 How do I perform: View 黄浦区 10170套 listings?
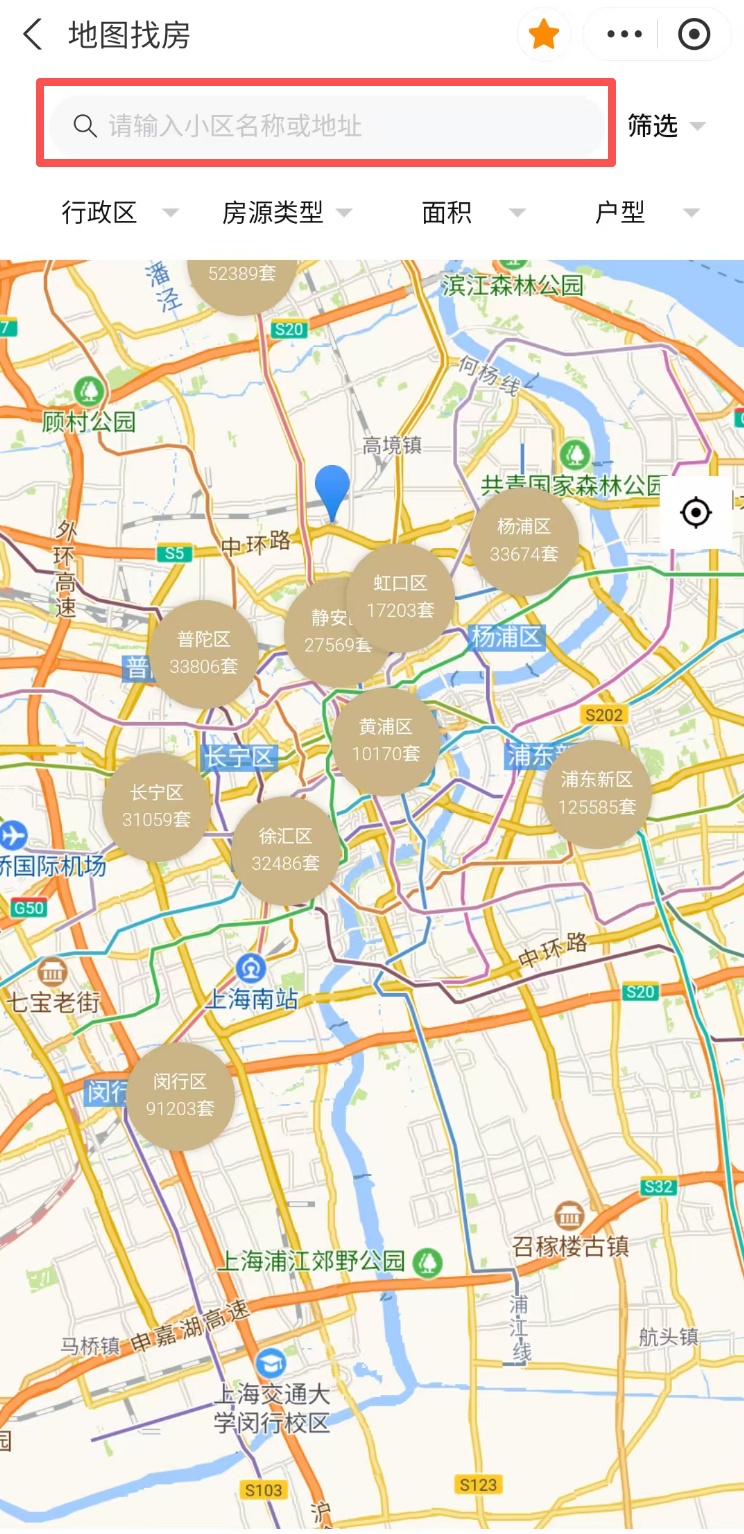point(386,741)
